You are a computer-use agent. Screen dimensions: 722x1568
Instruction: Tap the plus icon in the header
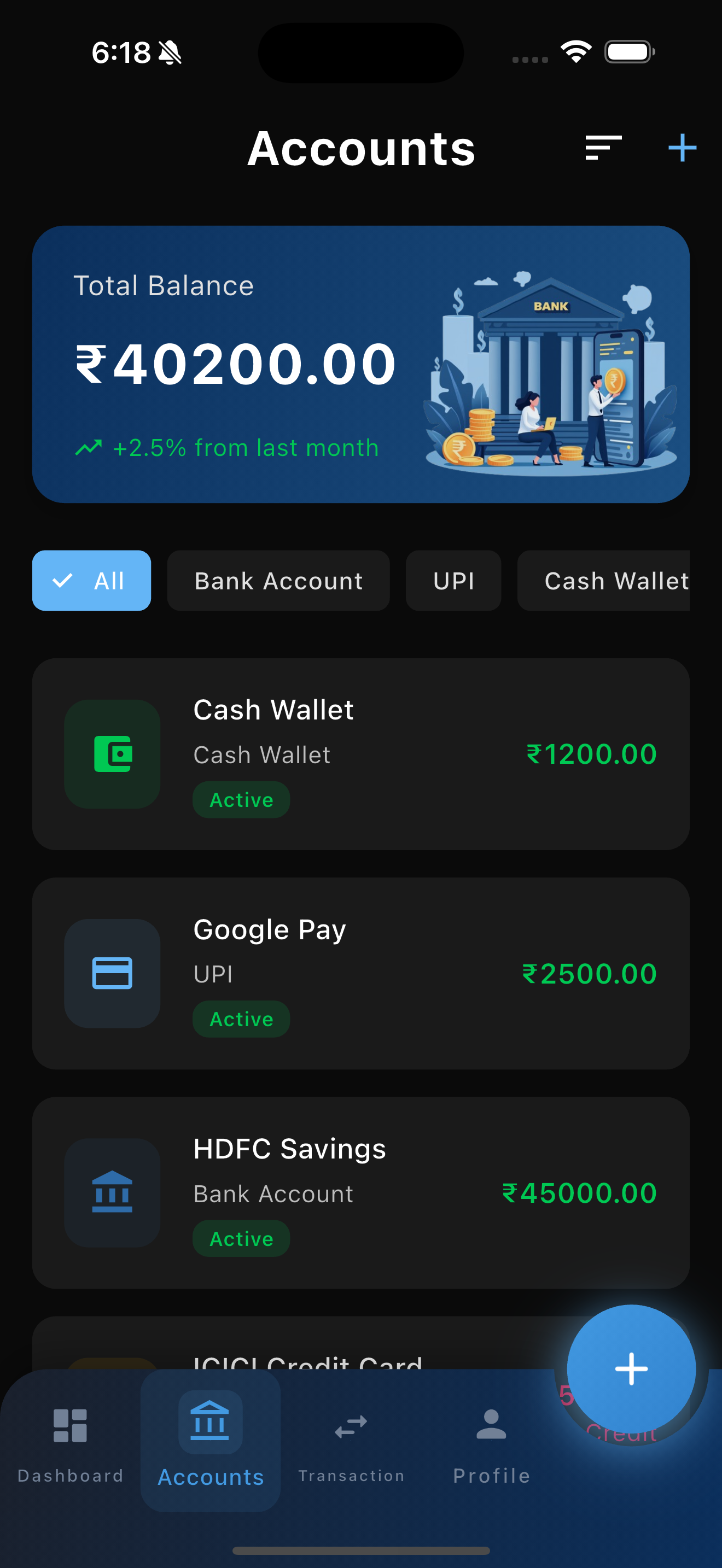[682, 148]
